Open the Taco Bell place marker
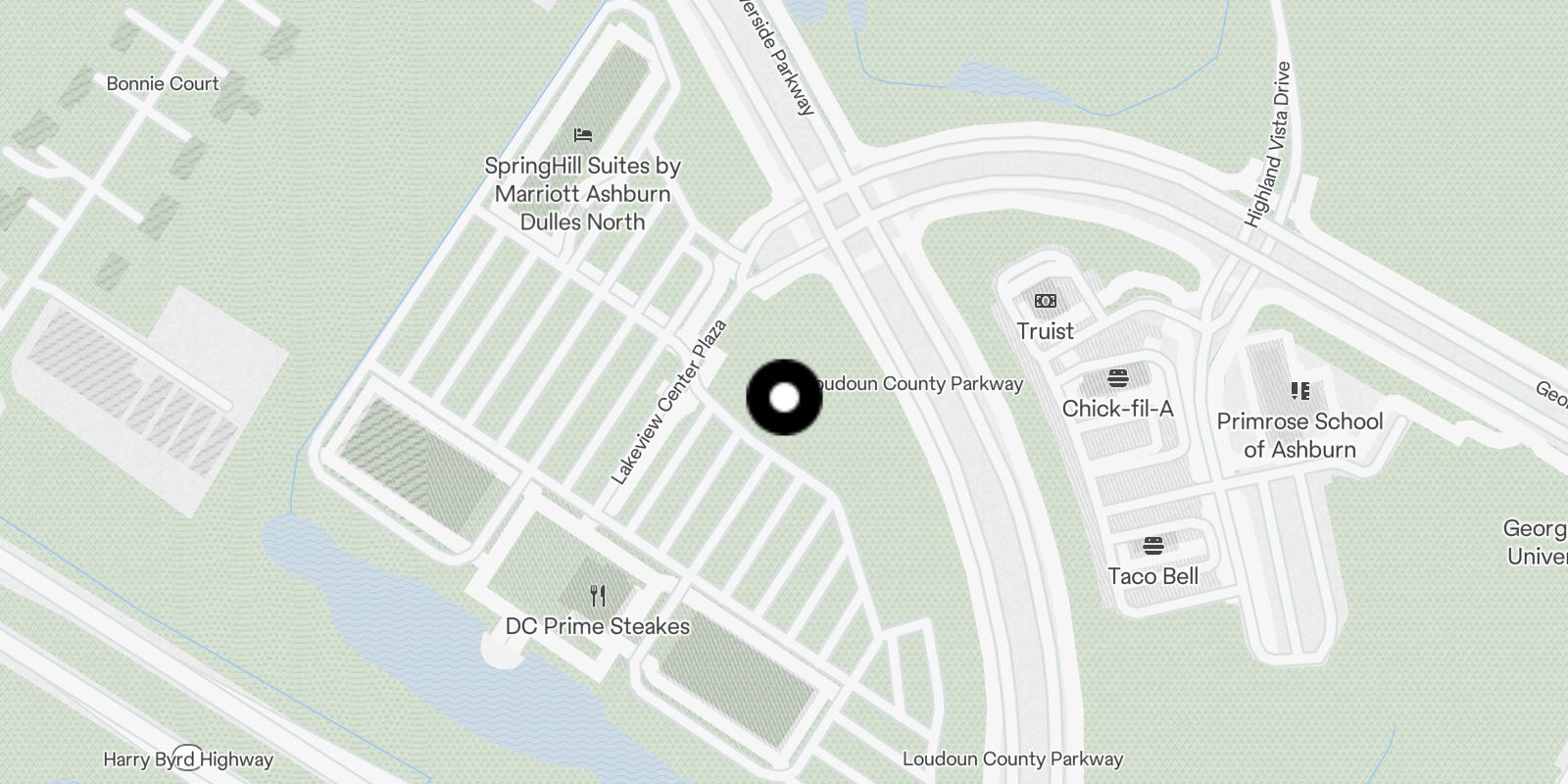The image size is (1568, 784). click(1152, 546)
